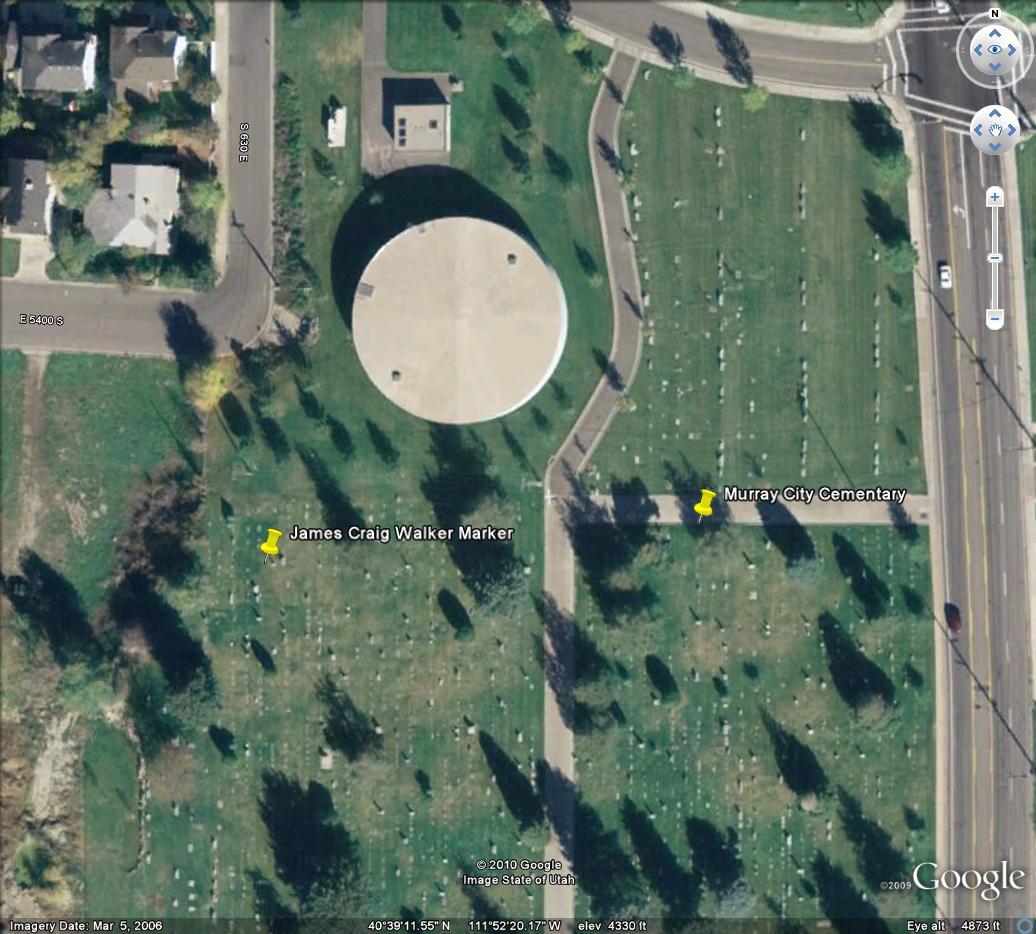Viewport: 1036px width, 934px height.
Task: Open the James Craig Walker Marker placemark
Action: tap(270, 543)
